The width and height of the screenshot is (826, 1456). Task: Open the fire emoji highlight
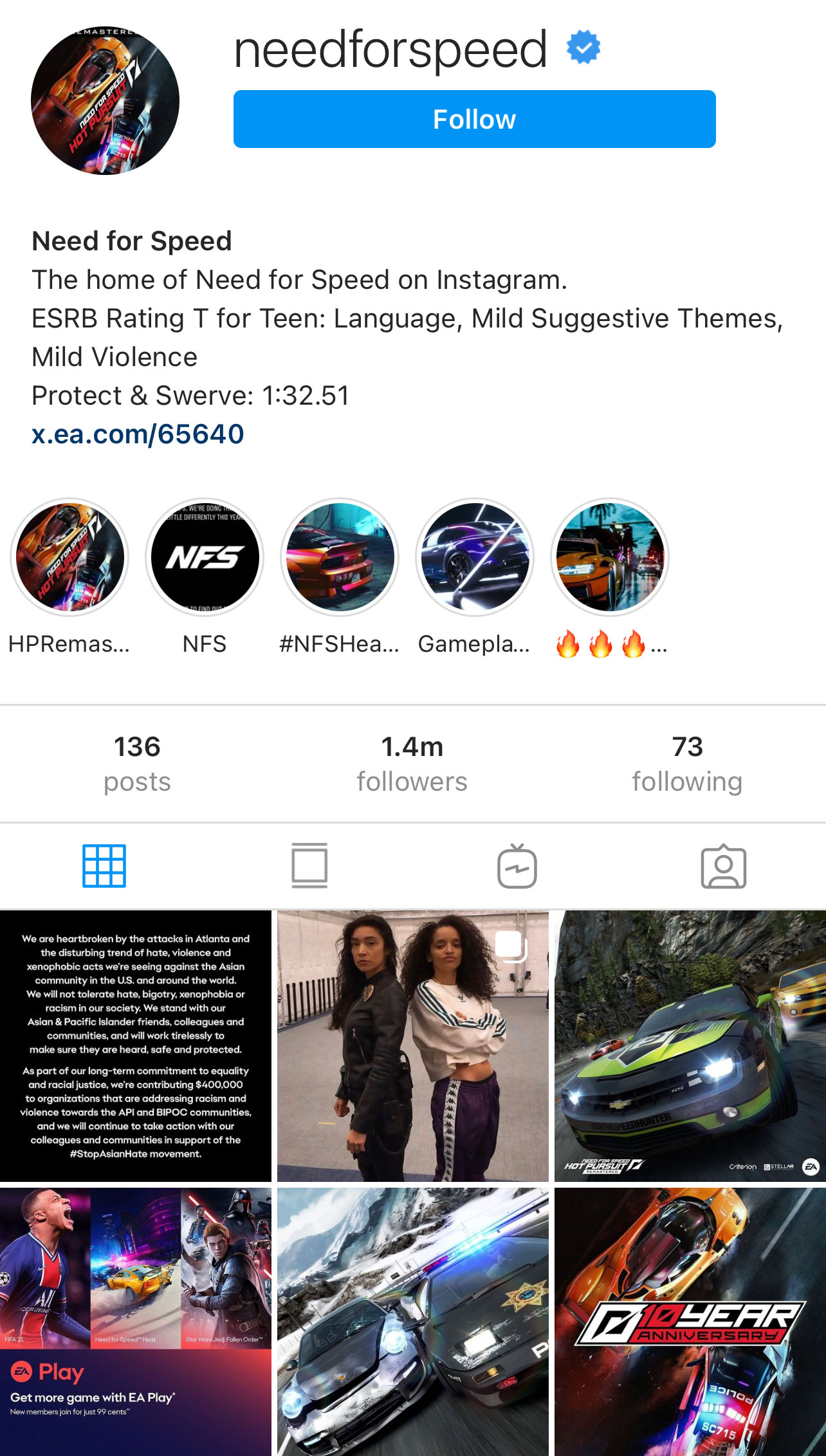tap(610, 557)
